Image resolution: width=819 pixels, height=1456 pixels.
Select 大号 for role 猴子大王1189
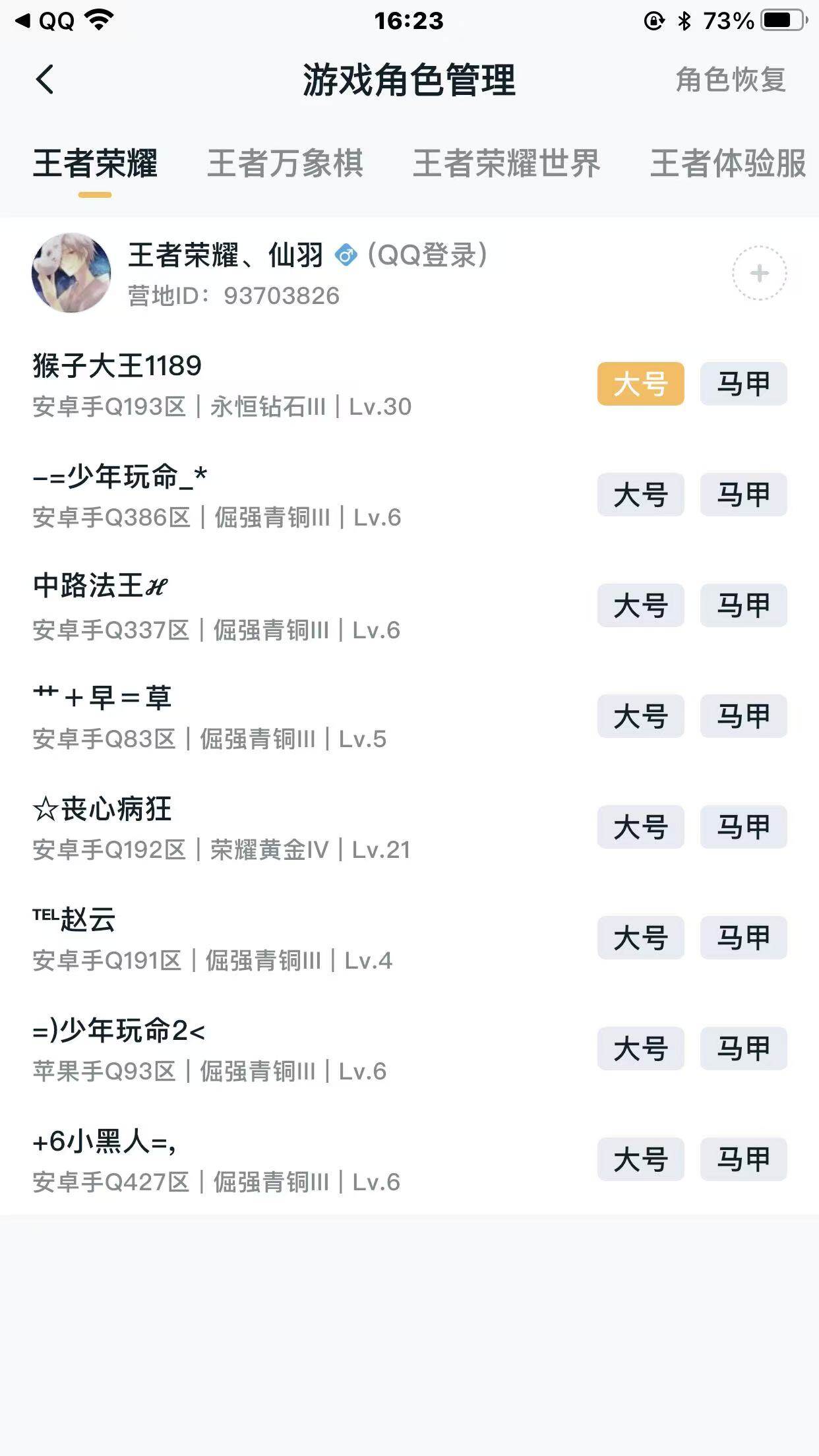pyautogui.click(x=641, y=384)
